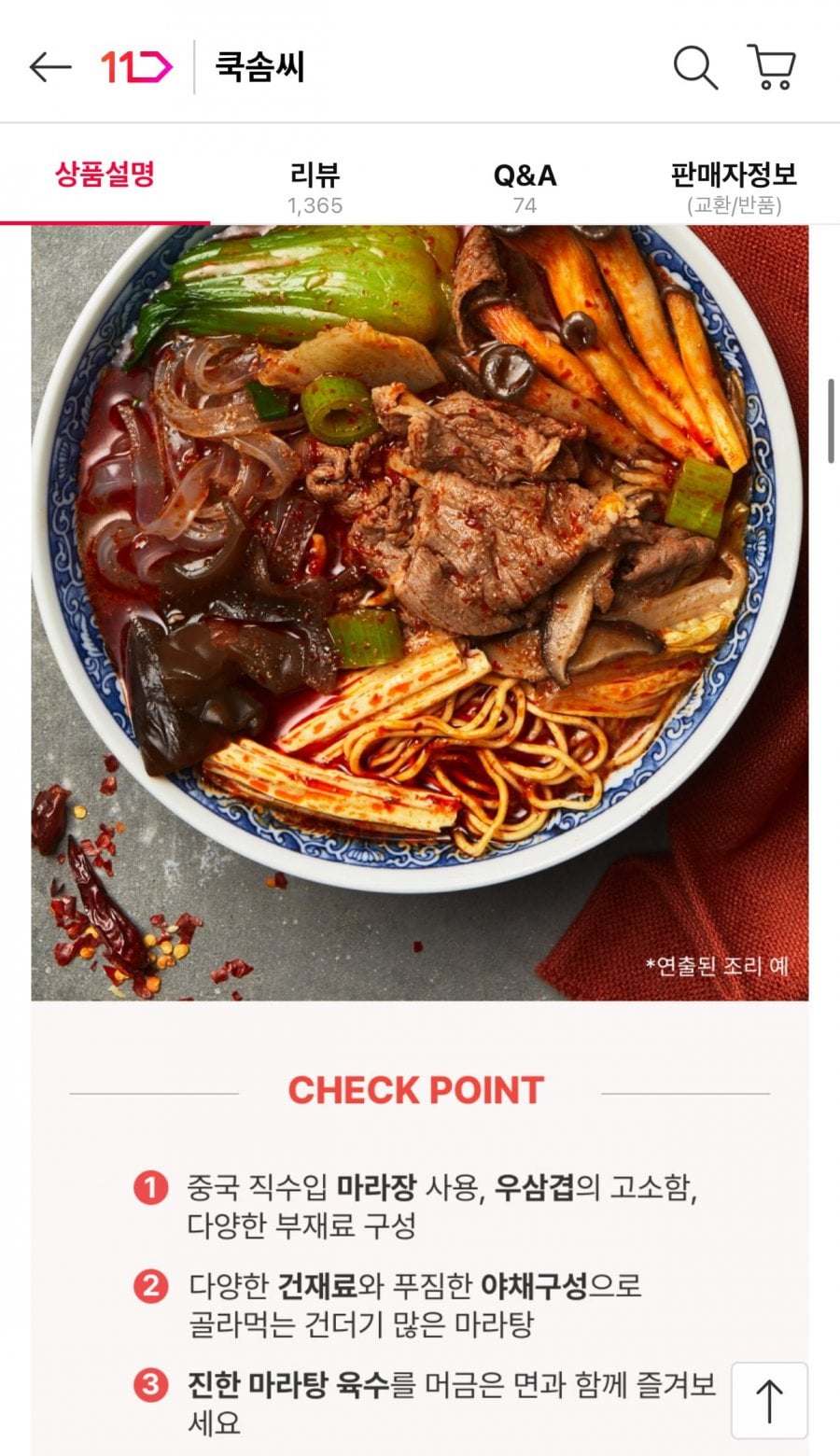Viewport: 840px width, 1456px height.
Task: Jump to top with arrow button
Action: coord(769,1400)
